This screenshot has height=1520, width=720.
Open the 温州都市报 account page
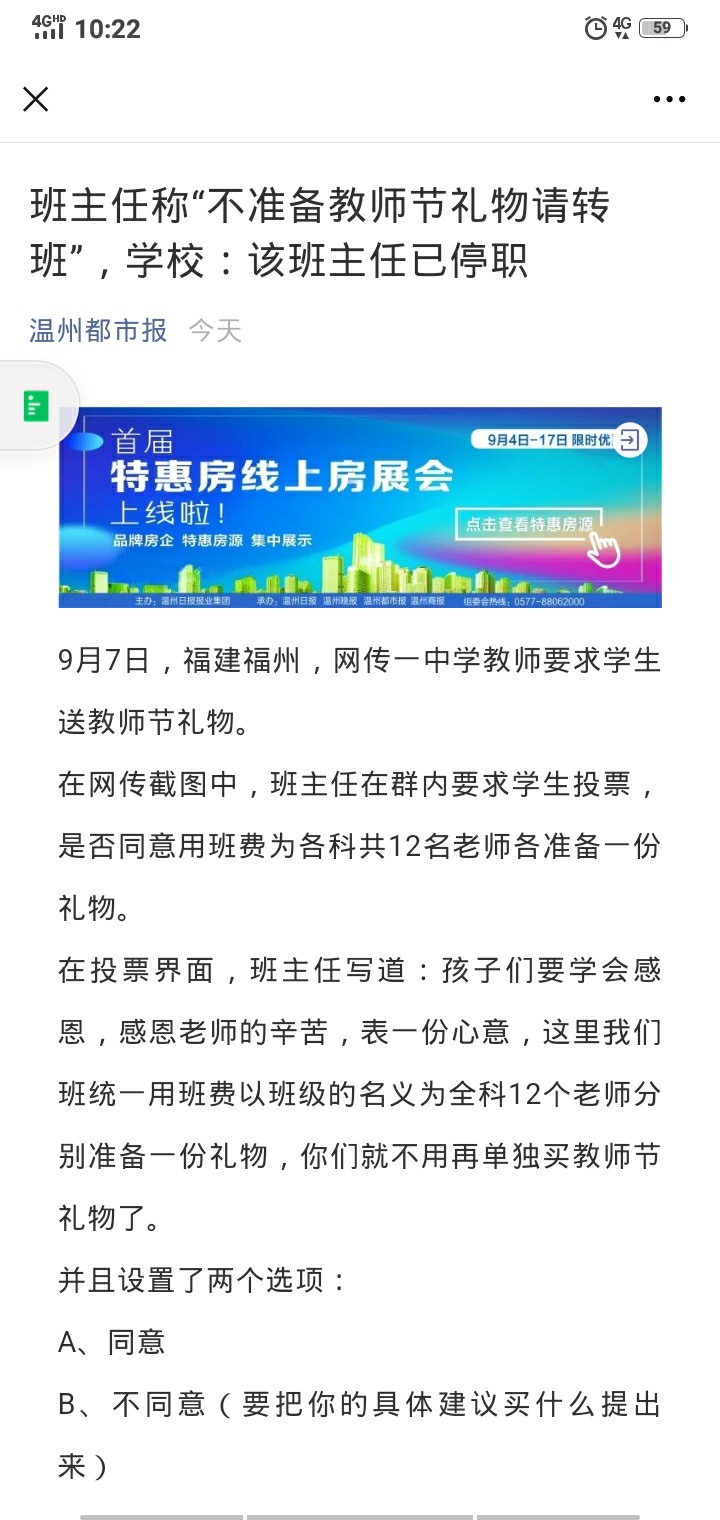(x=98, y=330)
